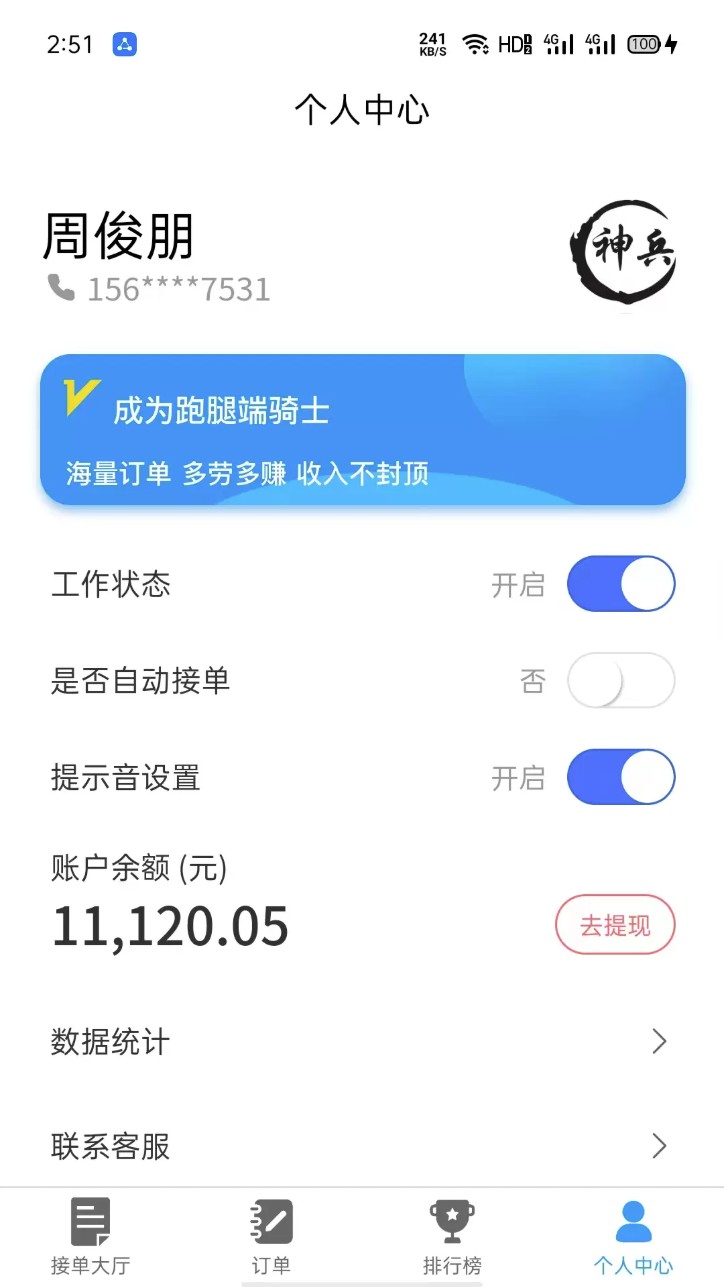
Task: Select the 个人中心 tab
Action: coord(633,1238)
